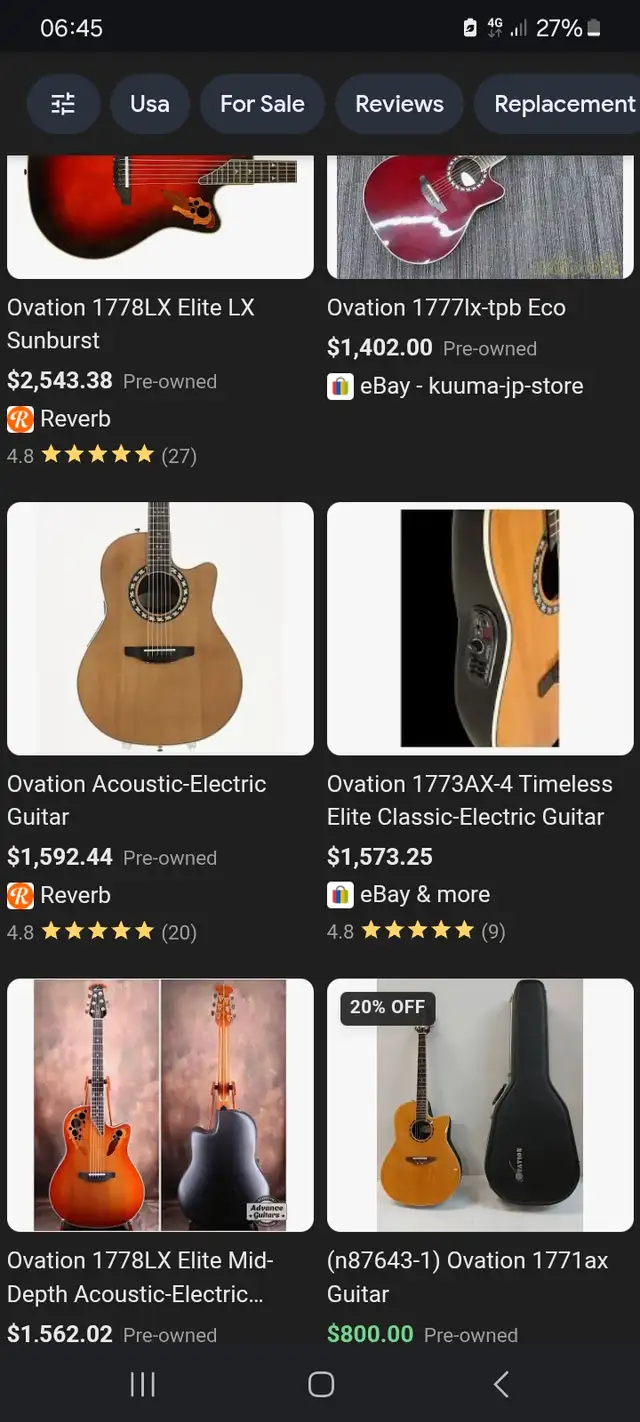Tap the Replacement chip
The height and width of the screenshot is (1422, 640).
coord(564,104)
